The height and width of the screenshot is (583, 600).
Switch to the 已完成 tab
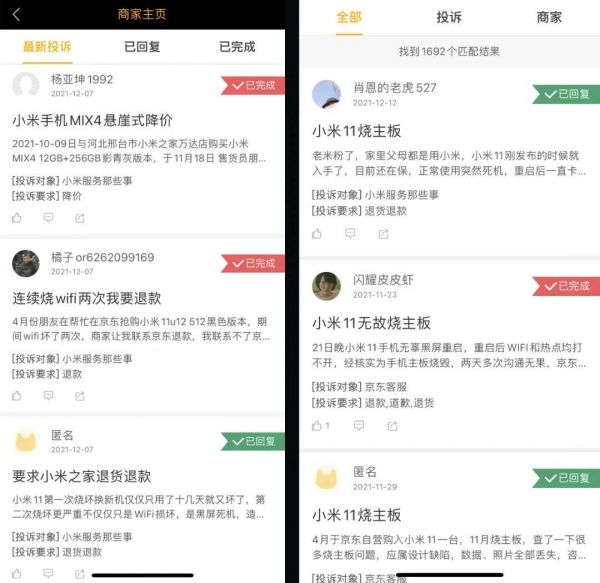(x=237, y=47)
